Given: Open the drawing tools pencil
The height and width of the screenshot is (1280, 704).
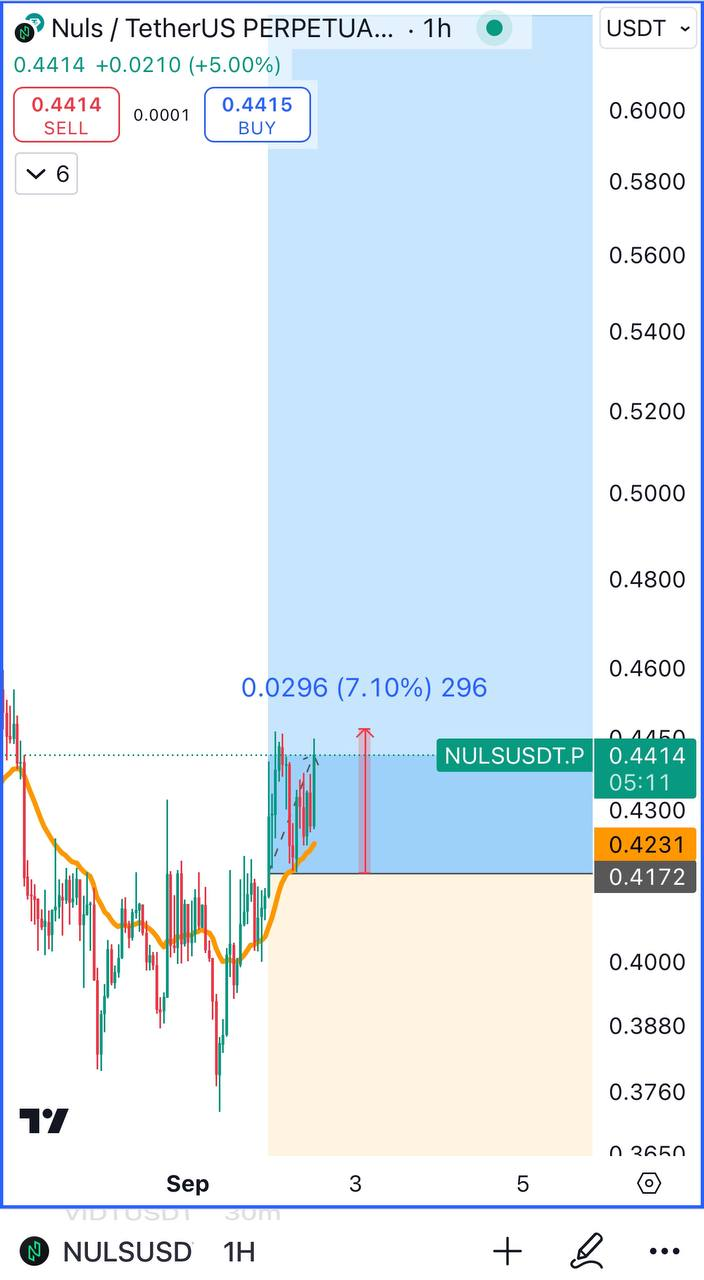Looking at the screenshot, I should click(x=586, y=1251).
